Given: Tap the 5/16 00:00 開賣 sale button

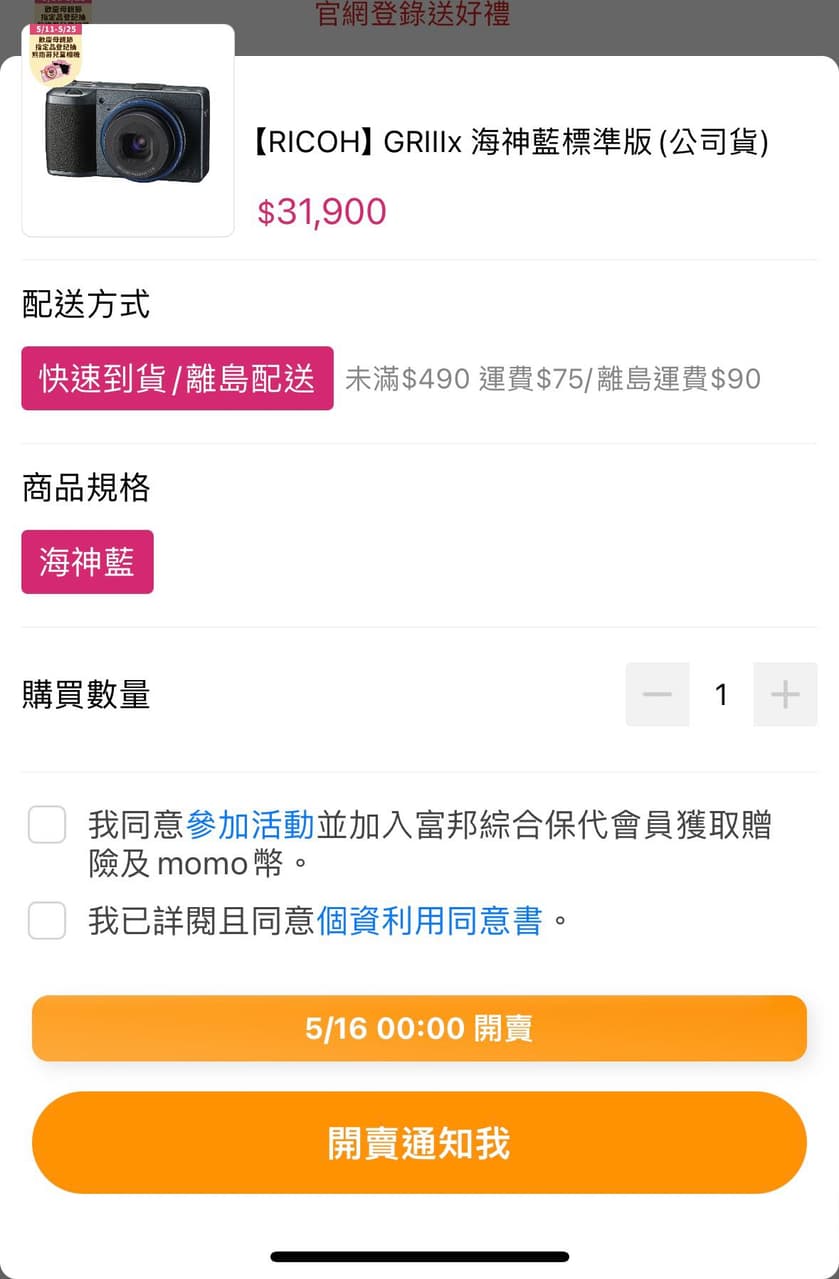Looking at the screenshot, I should tap(419, 1027).
